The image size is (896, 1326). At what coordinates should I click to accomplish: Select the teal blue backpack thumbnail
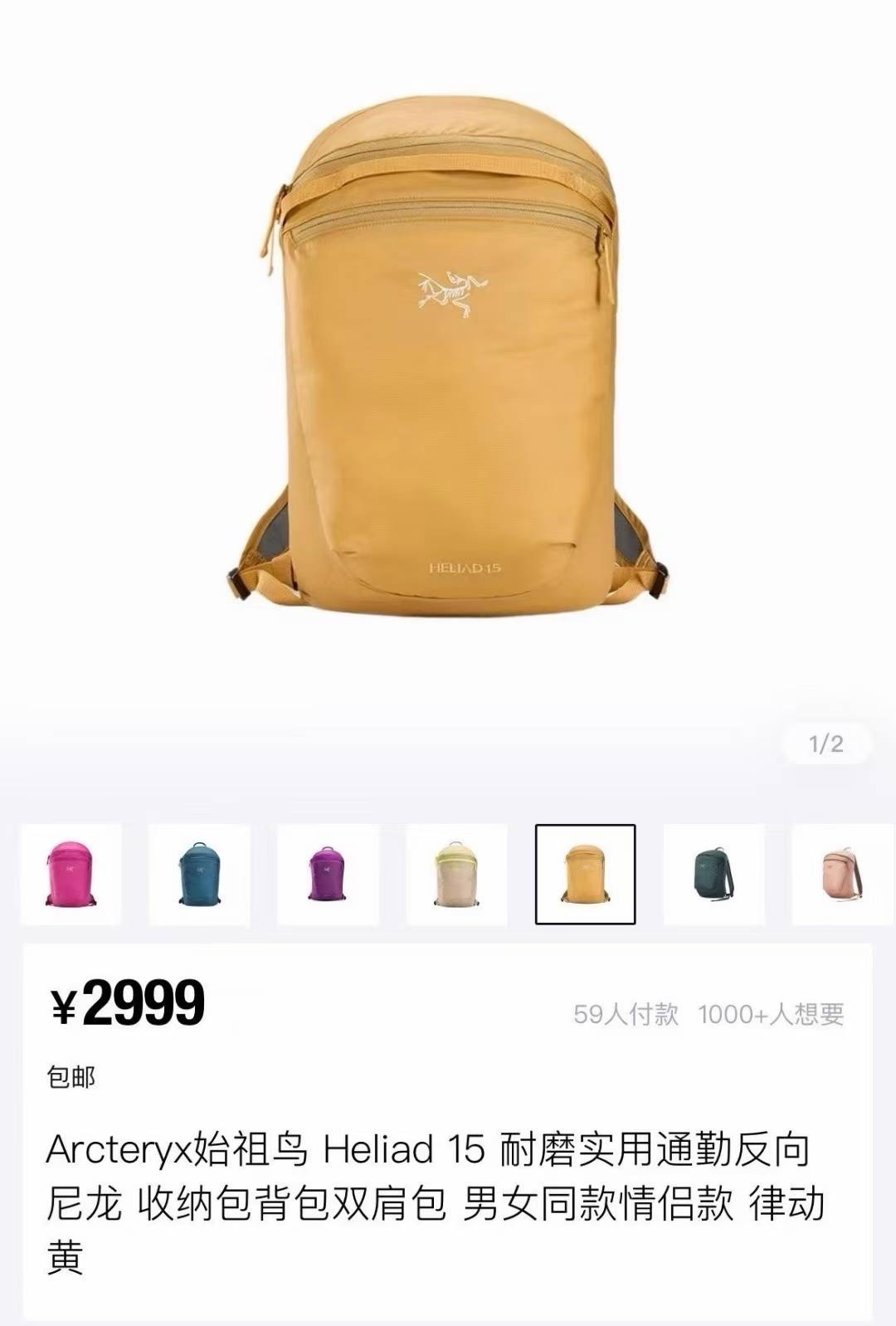(199, 874)
